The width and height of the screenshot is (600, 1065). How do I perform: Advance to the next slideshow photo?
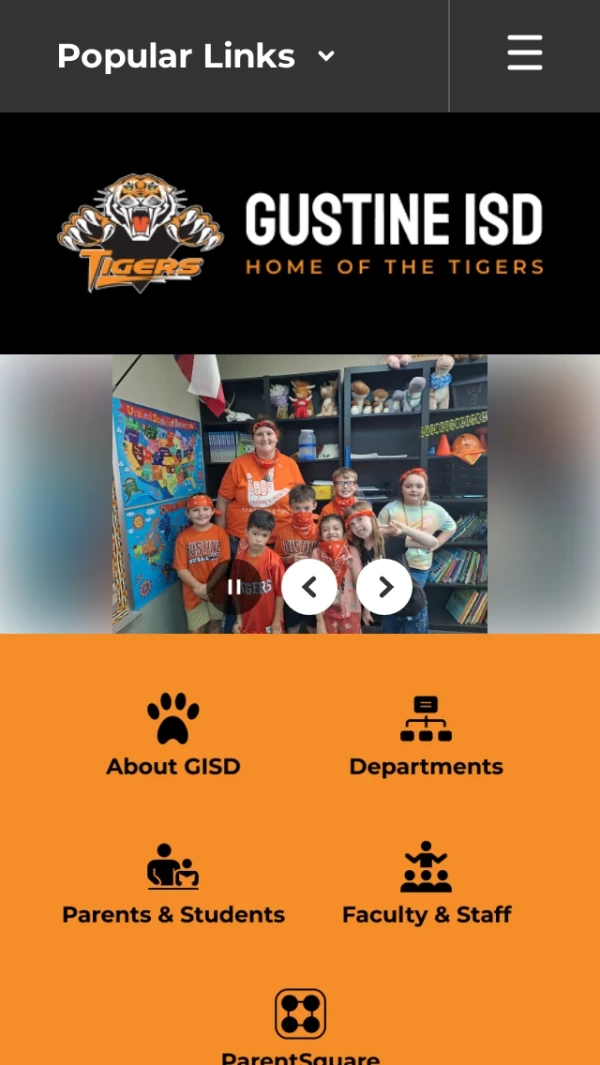coord(384,587)
